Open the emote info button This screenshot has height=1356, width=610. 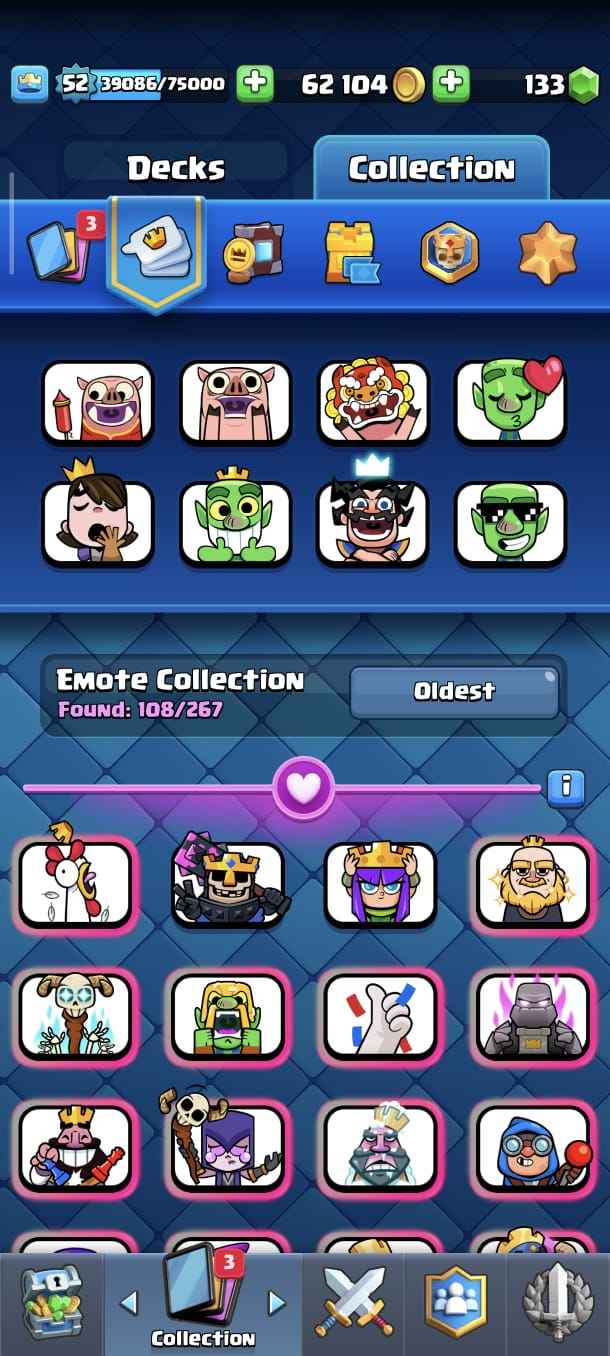[565, 787]
